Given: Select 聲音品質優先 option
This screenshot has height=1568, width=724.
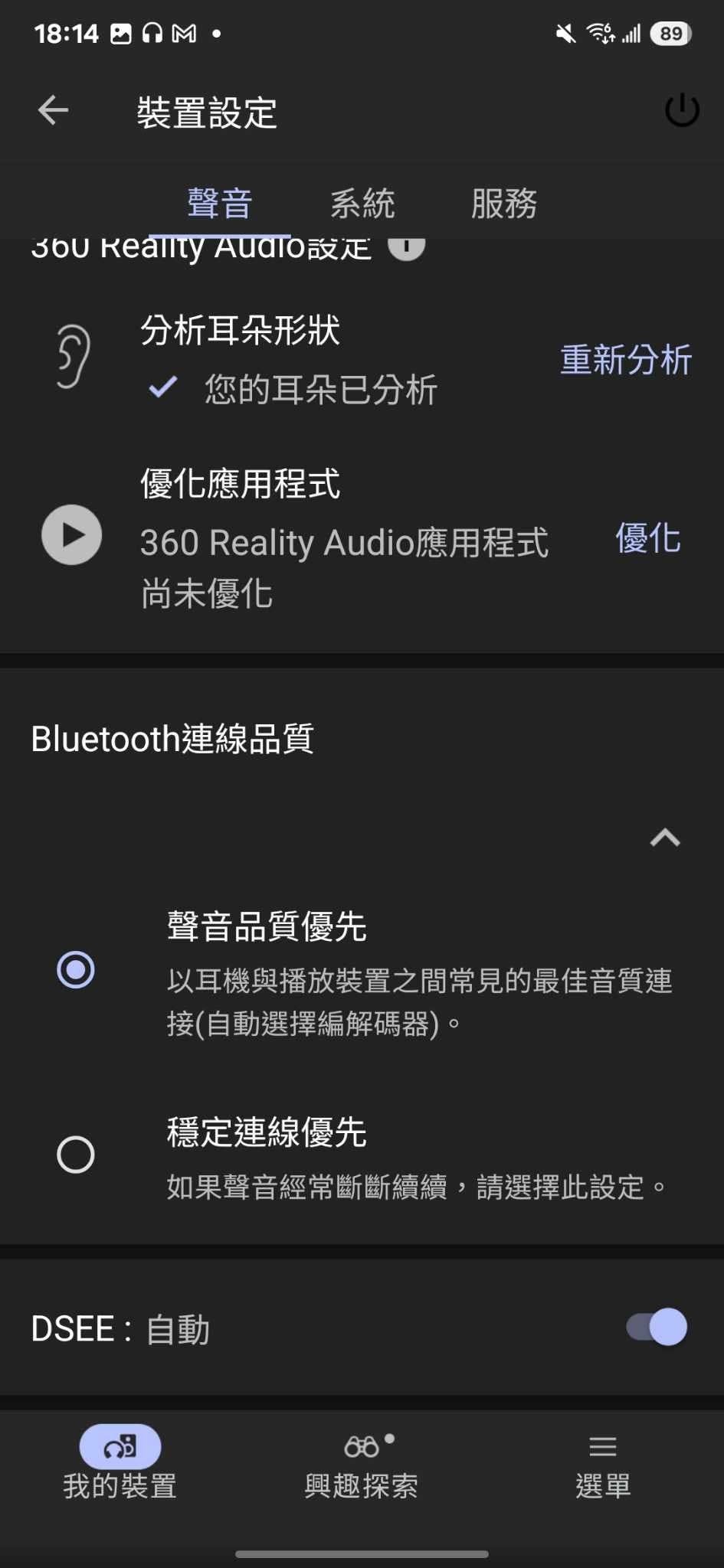Looking at the screenshot, I should [76, 970].
